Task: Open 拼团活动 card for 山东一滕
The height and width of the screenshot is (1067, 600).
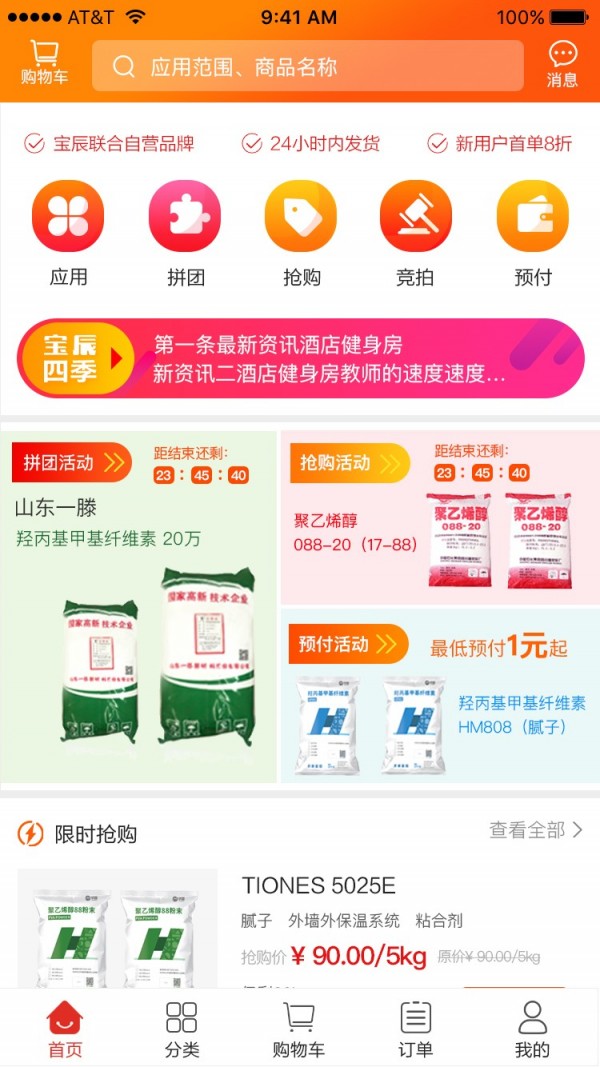Action: (x=138, y=606)
